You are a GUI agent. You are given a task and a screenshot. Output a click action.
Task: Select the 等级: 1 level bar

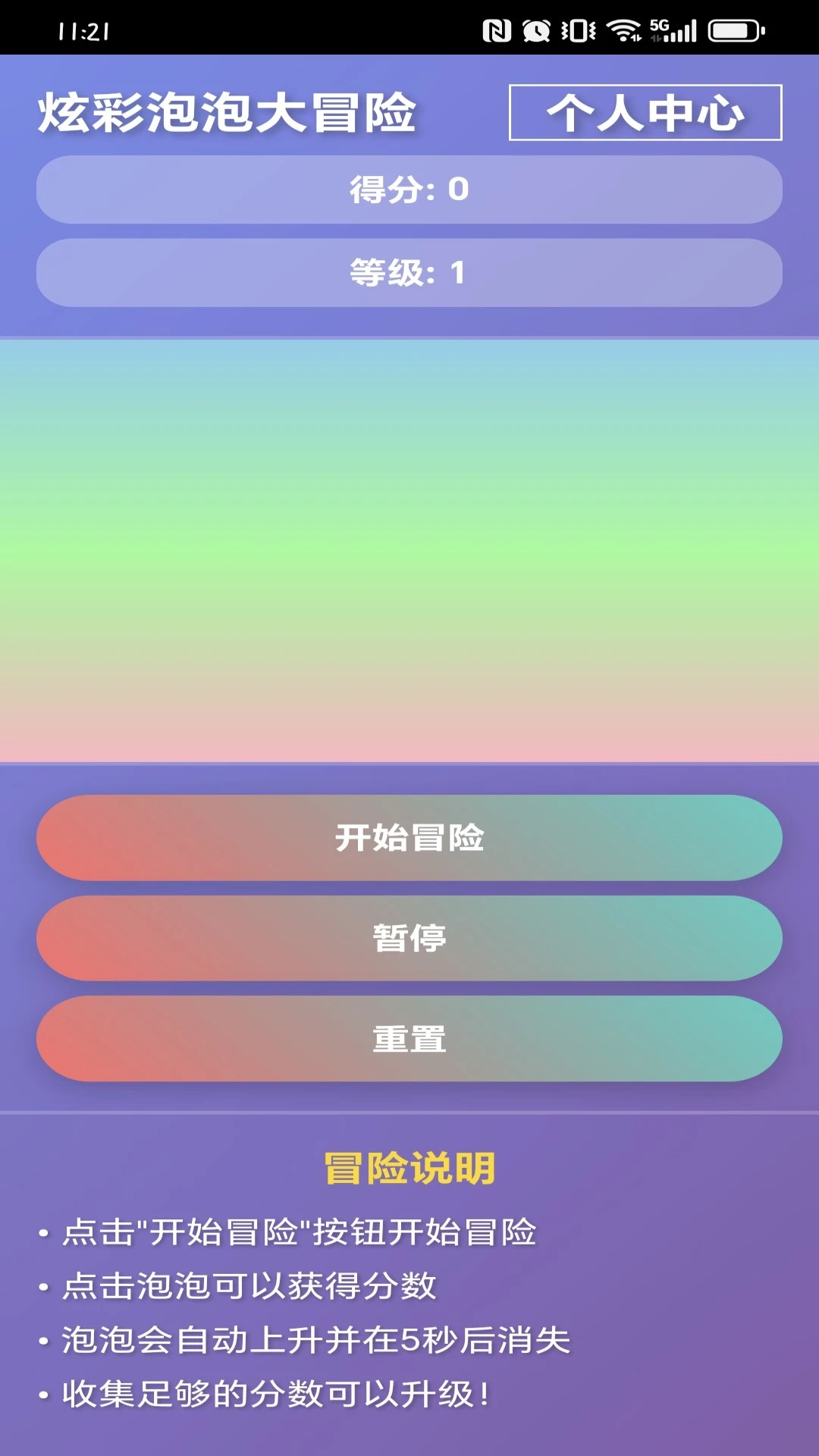pos(409,274)
